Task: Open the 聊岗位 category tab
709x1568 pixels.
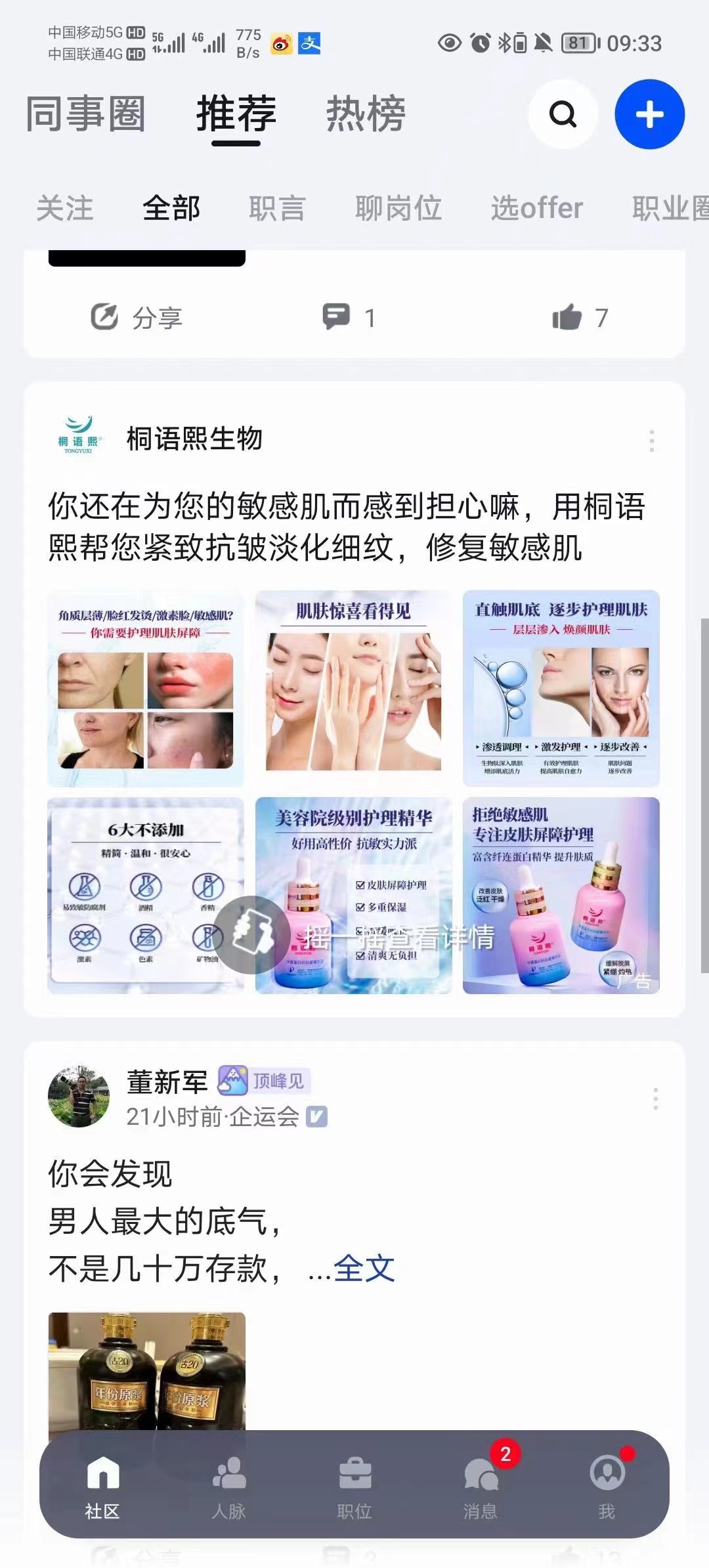Action: pyautogui.click(x=398, y=208)
